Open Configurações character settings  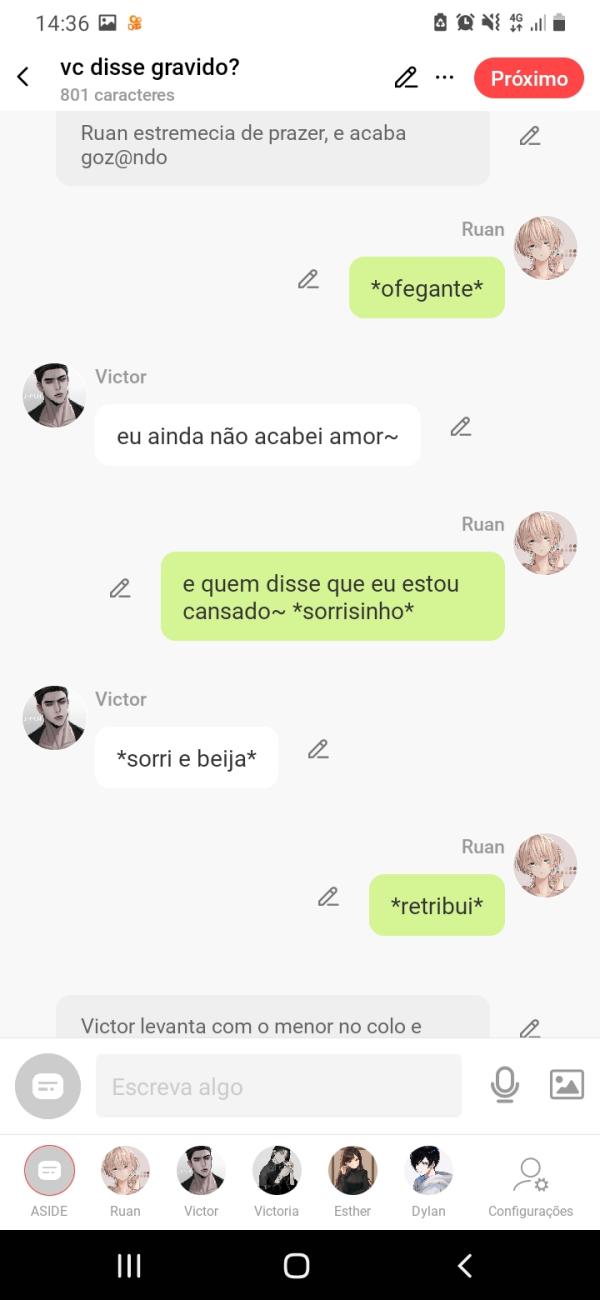coord(530,1180)
